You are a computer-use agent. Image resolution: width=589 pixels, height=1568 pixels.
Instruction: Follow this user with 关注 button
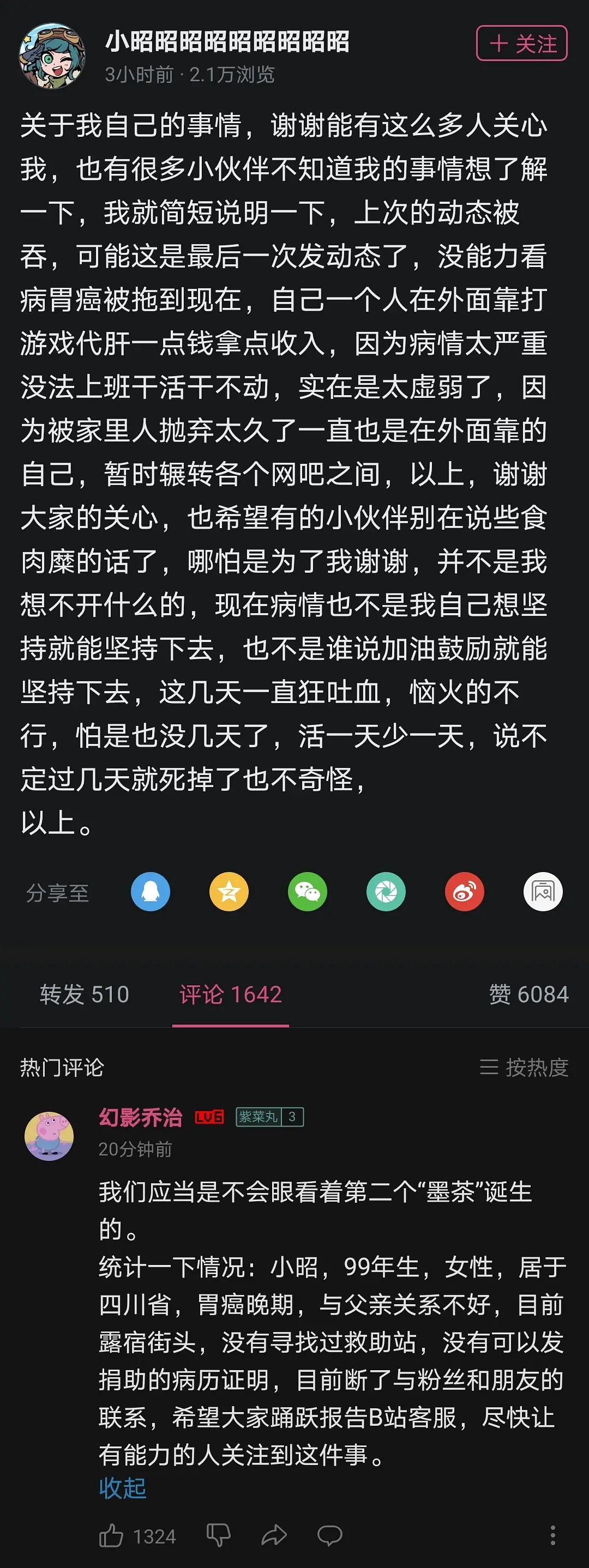[x=521, y=43]
